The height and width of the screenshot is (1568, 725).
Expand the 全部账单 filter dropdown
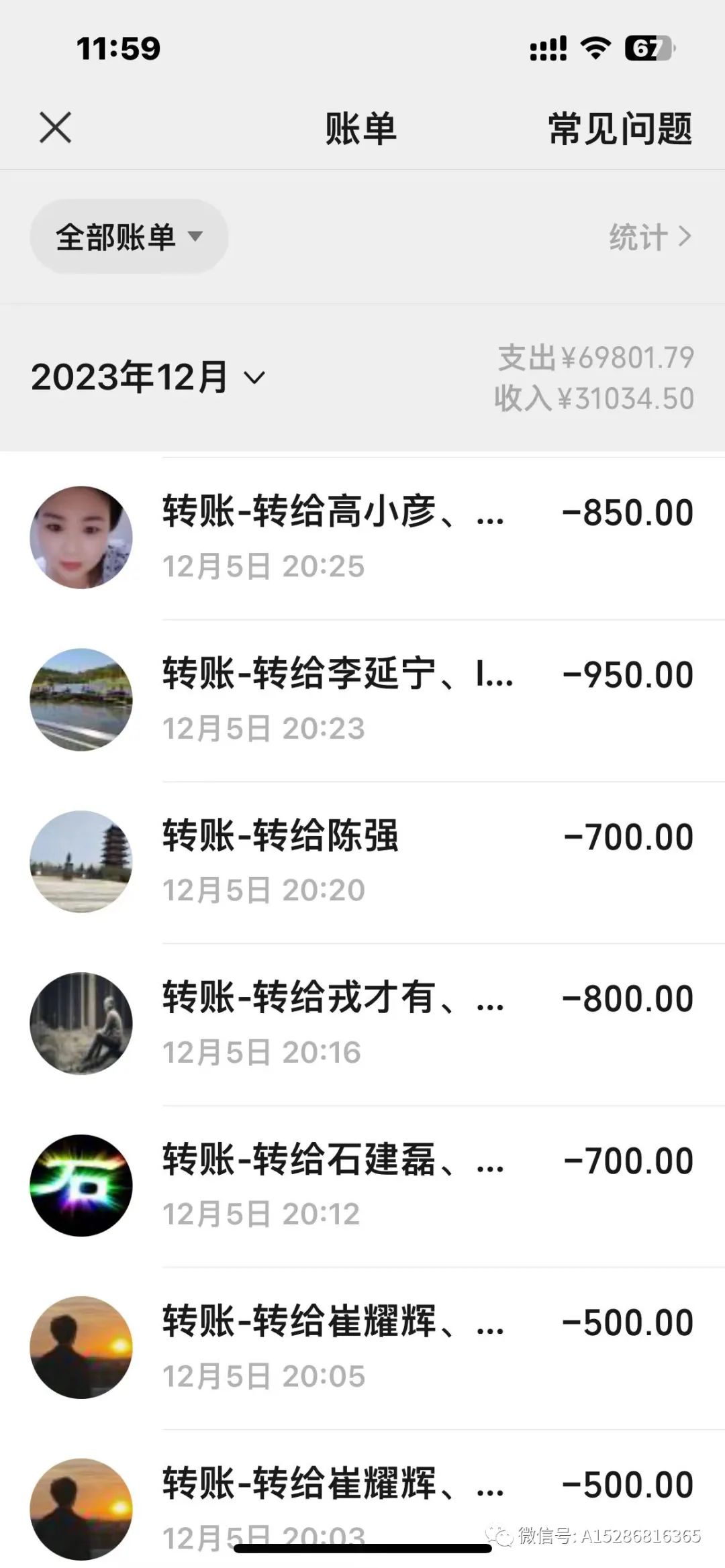point(129,237)
